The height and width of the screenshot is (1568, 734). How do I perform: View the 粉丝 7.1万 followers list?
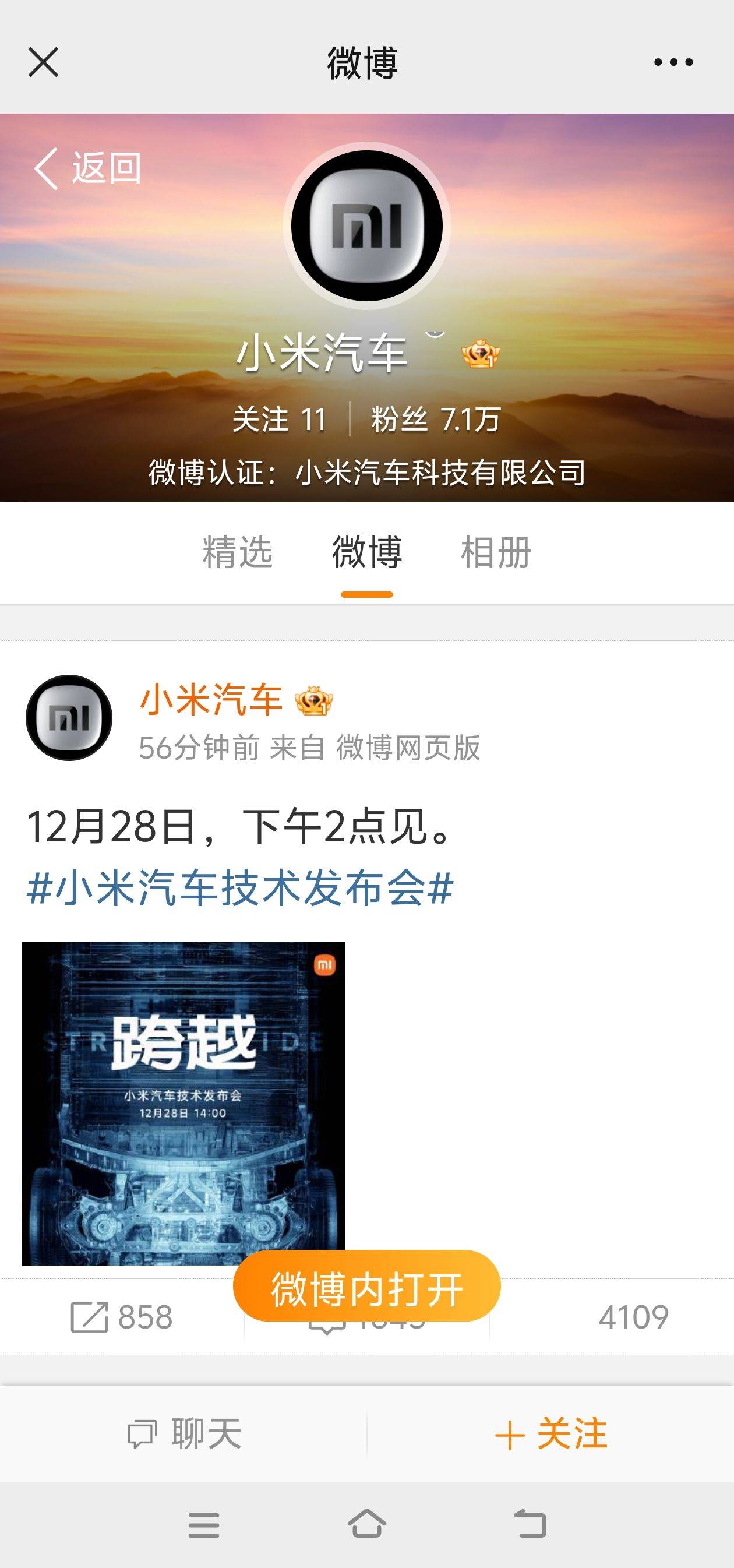(x=436, y=419)
